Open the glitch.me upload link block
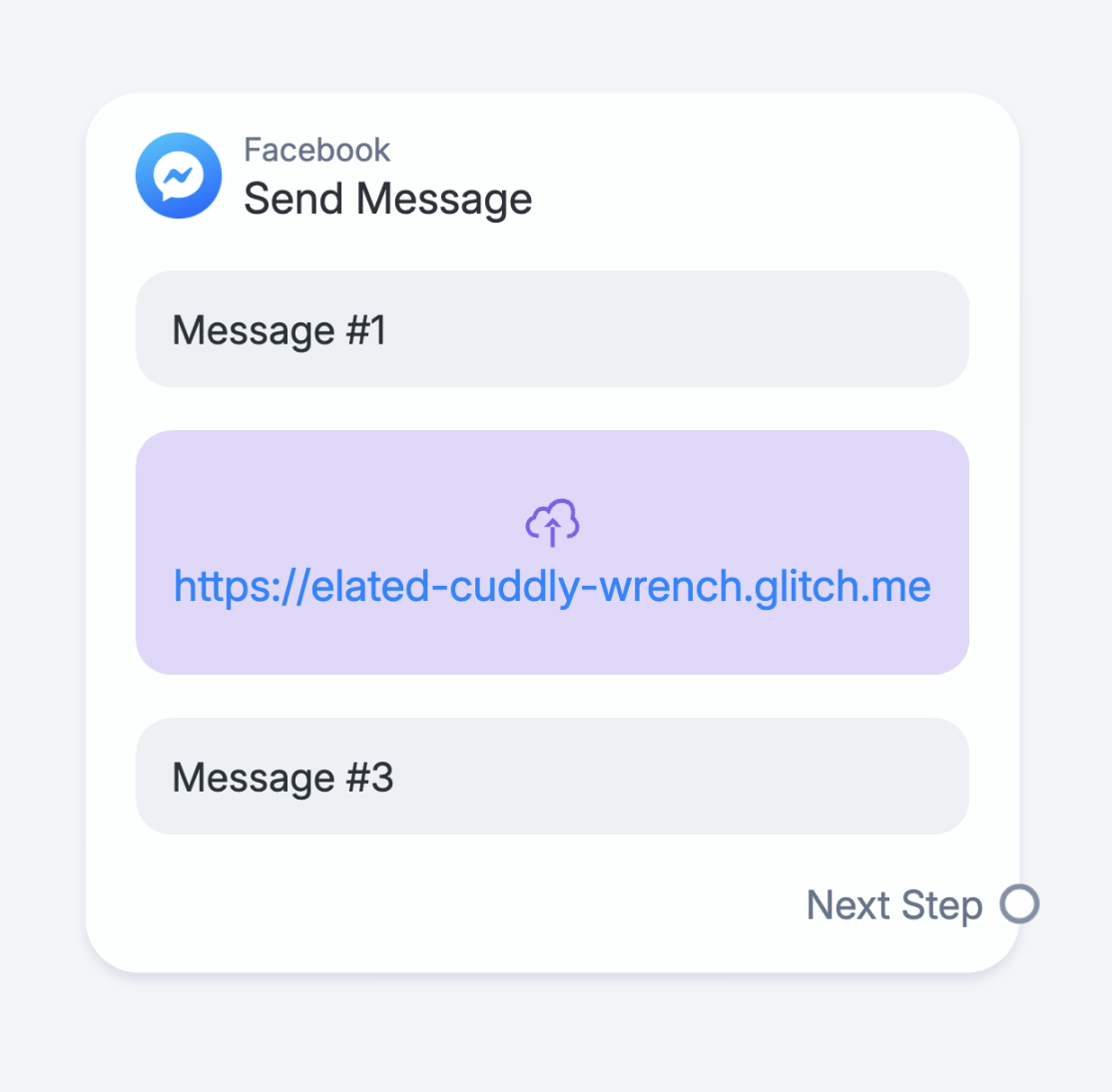Viewport: 1112px width, 1092px height. pos(552,585)
